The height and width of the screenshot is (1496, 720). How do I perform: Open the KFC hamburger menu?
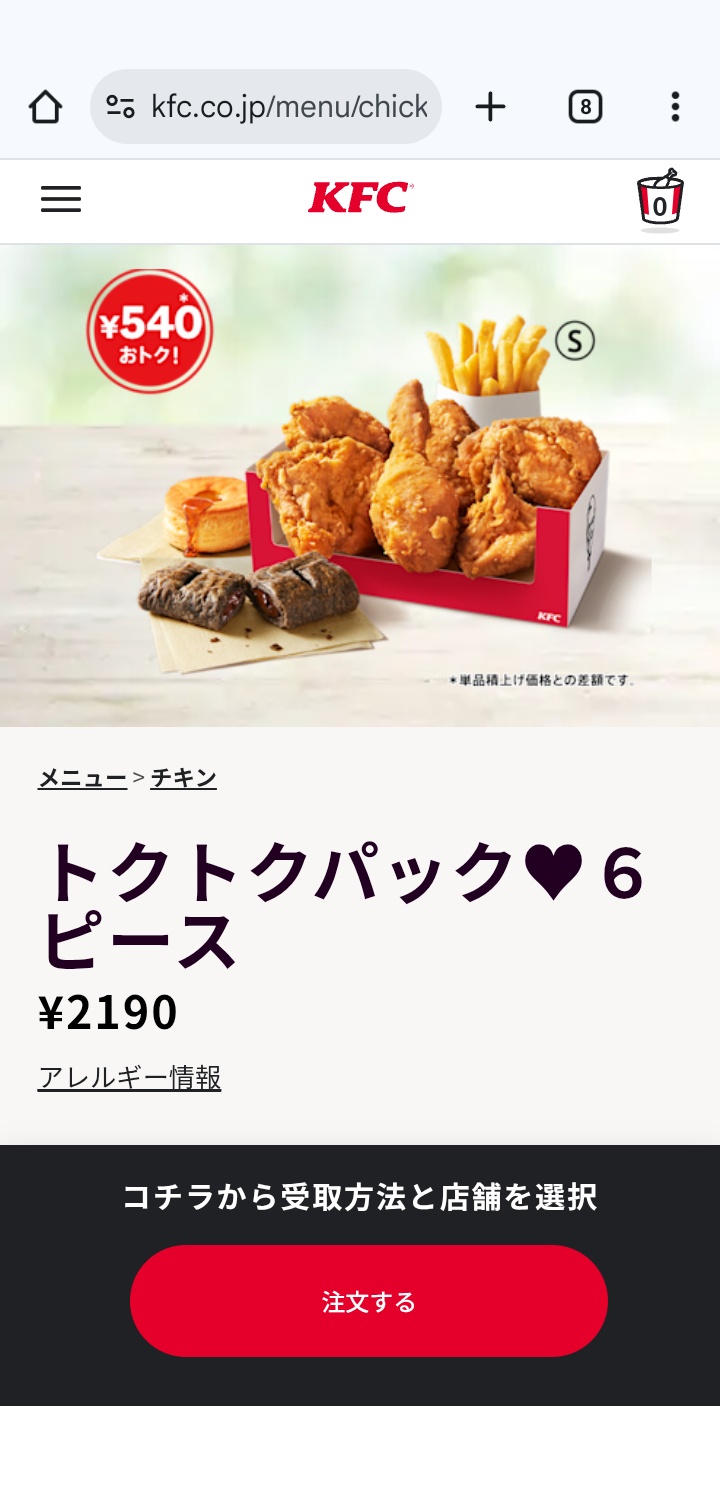tap(60, 200)
